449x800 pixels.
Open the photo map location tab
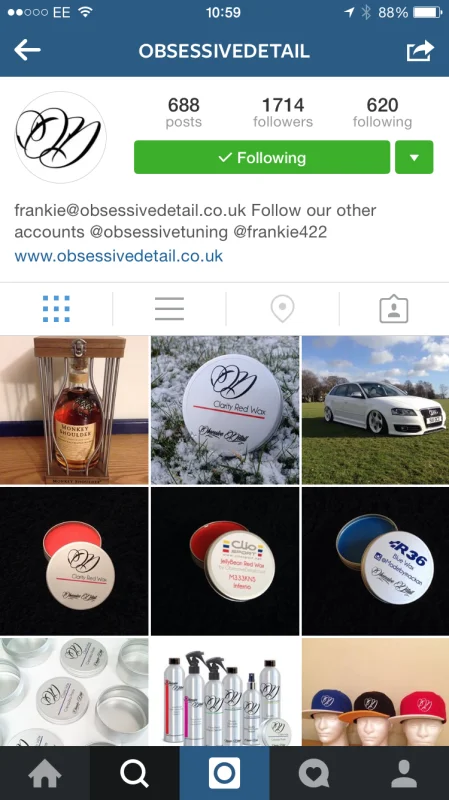point(282,309)
